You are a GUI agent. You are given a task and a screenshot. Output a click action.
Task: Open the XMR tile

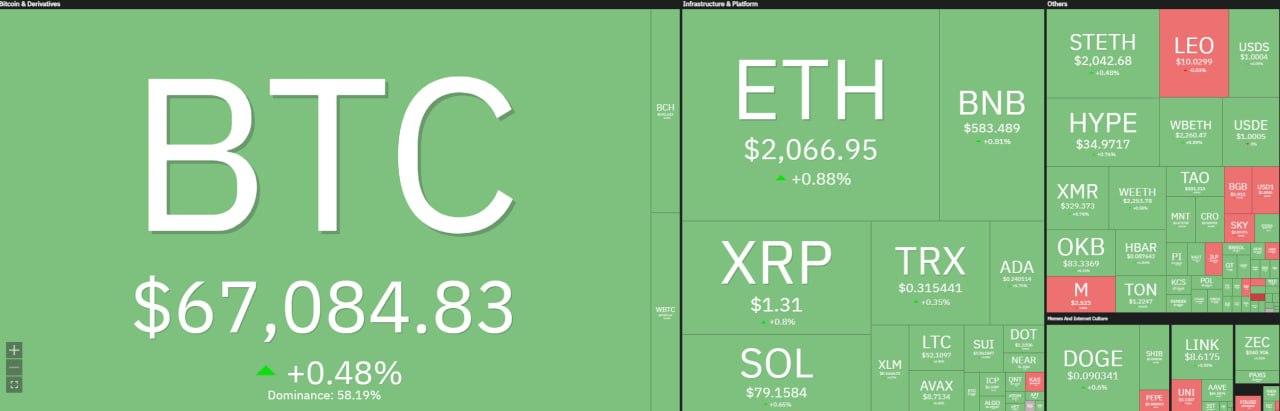[1076, 198]
